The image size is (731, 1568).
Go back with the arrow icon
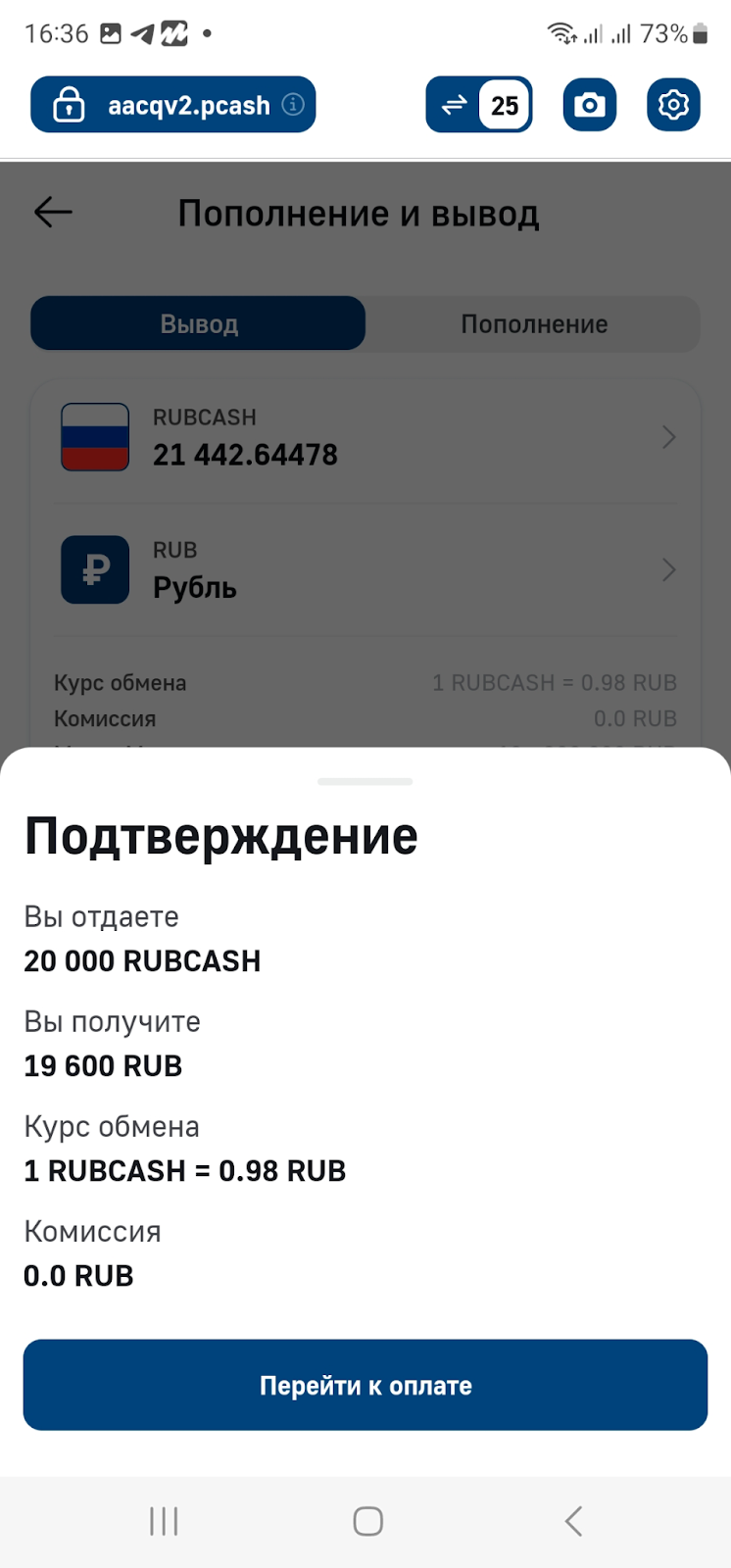point(53,212)
